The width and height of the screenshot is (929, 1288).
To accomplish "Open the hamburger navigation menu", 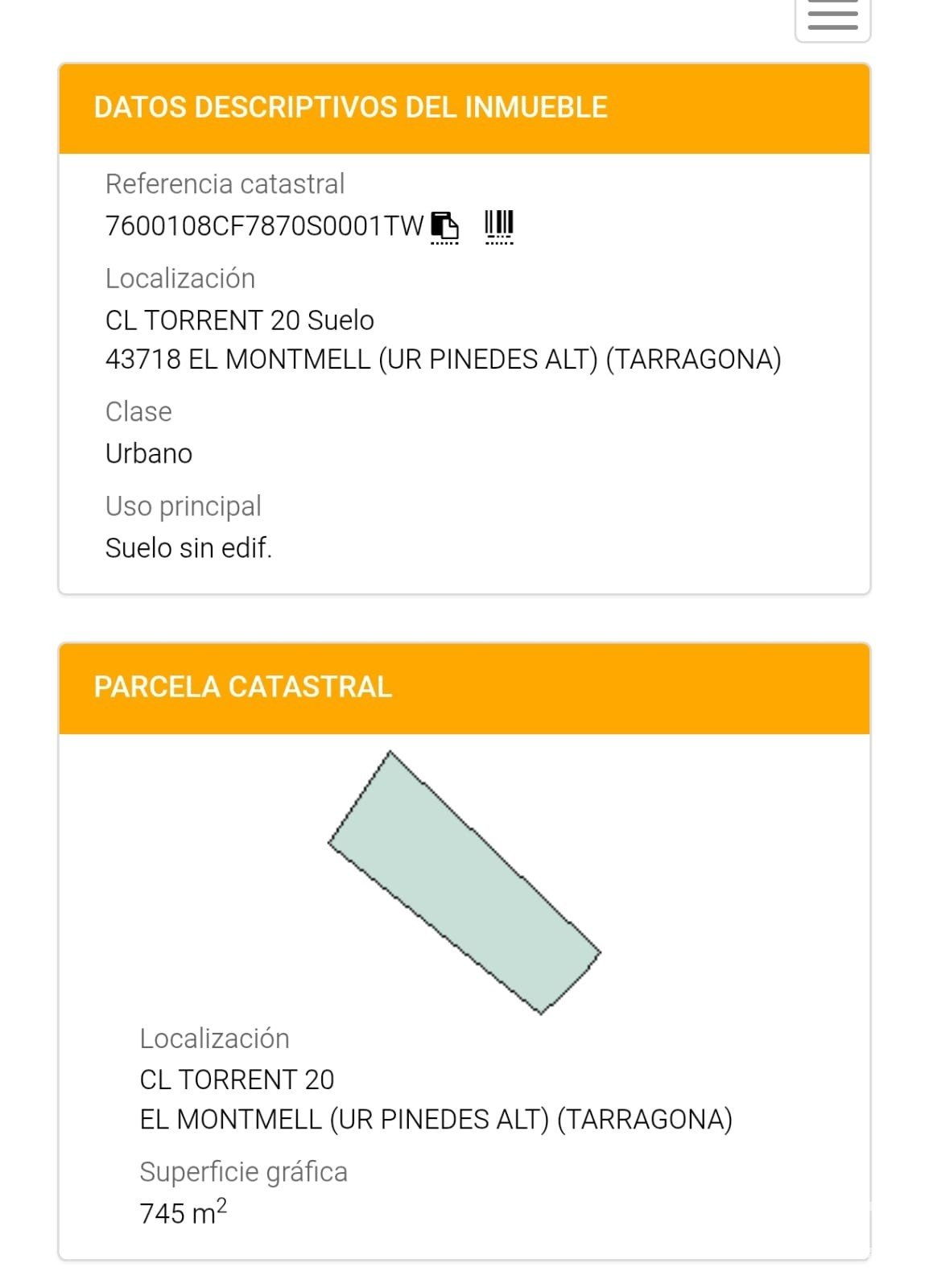I will pyautogui.click(x=832, y=17).
